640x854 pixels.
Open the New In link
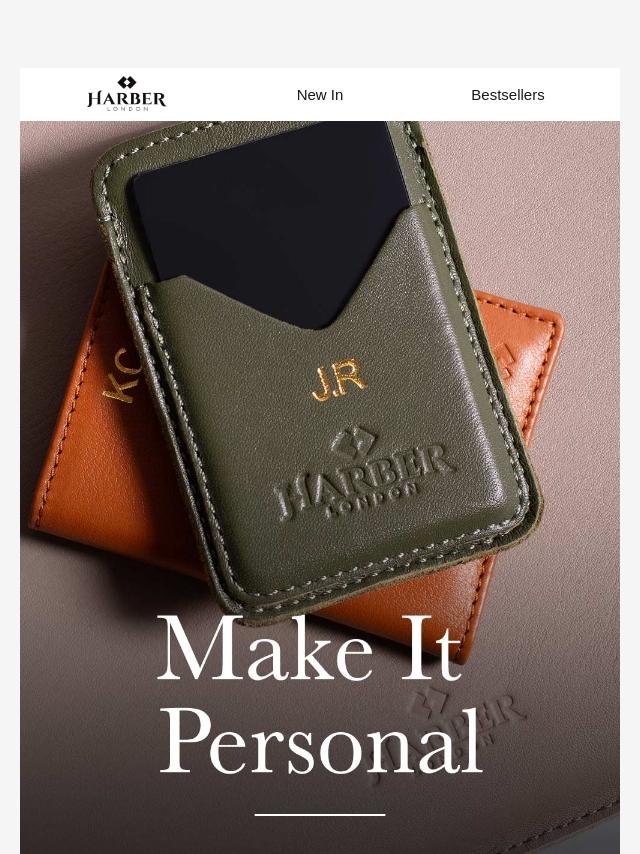pos(320,95)
